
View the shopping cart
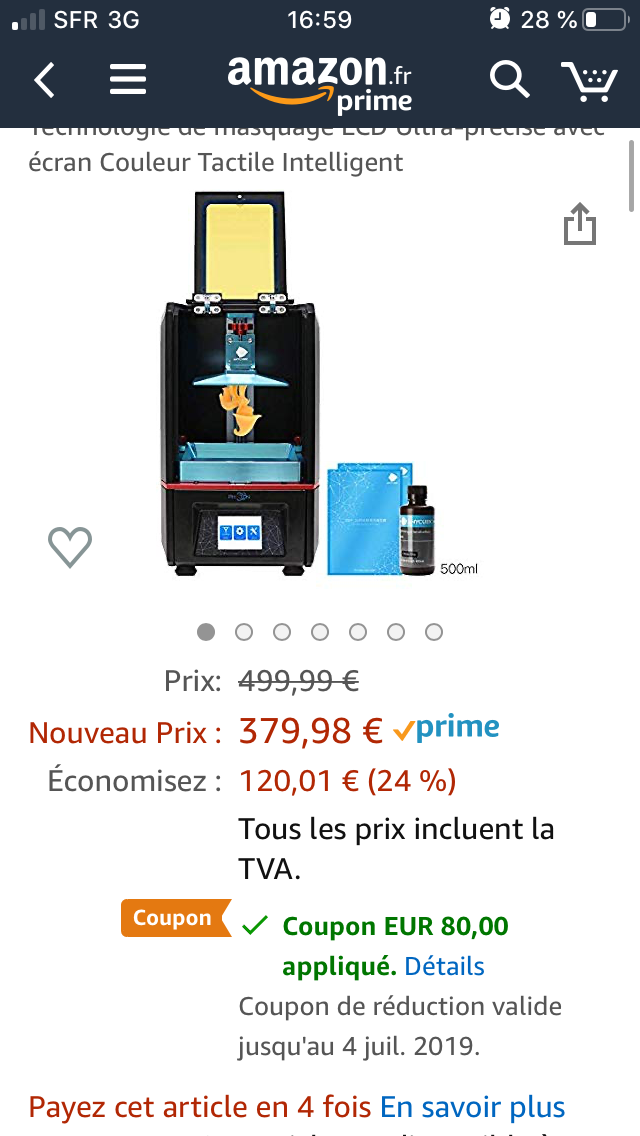589,80
